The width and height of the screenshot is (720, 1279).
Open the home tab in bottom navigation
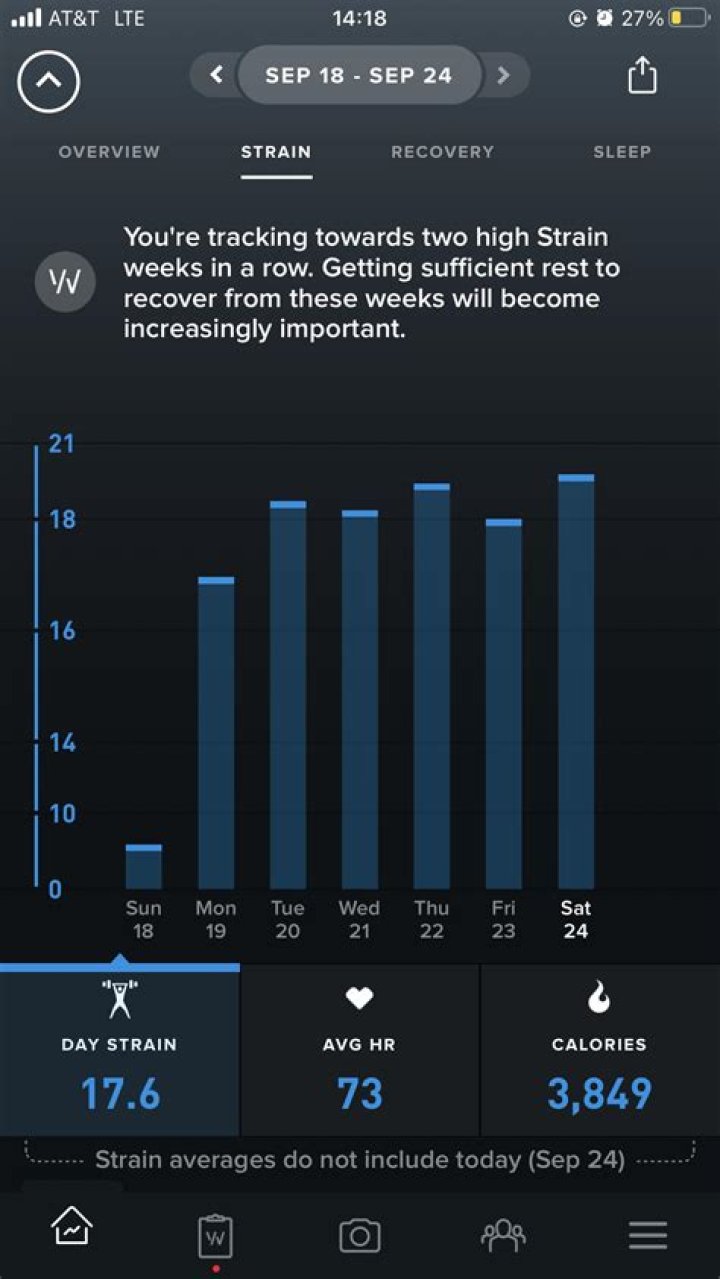72,1226
